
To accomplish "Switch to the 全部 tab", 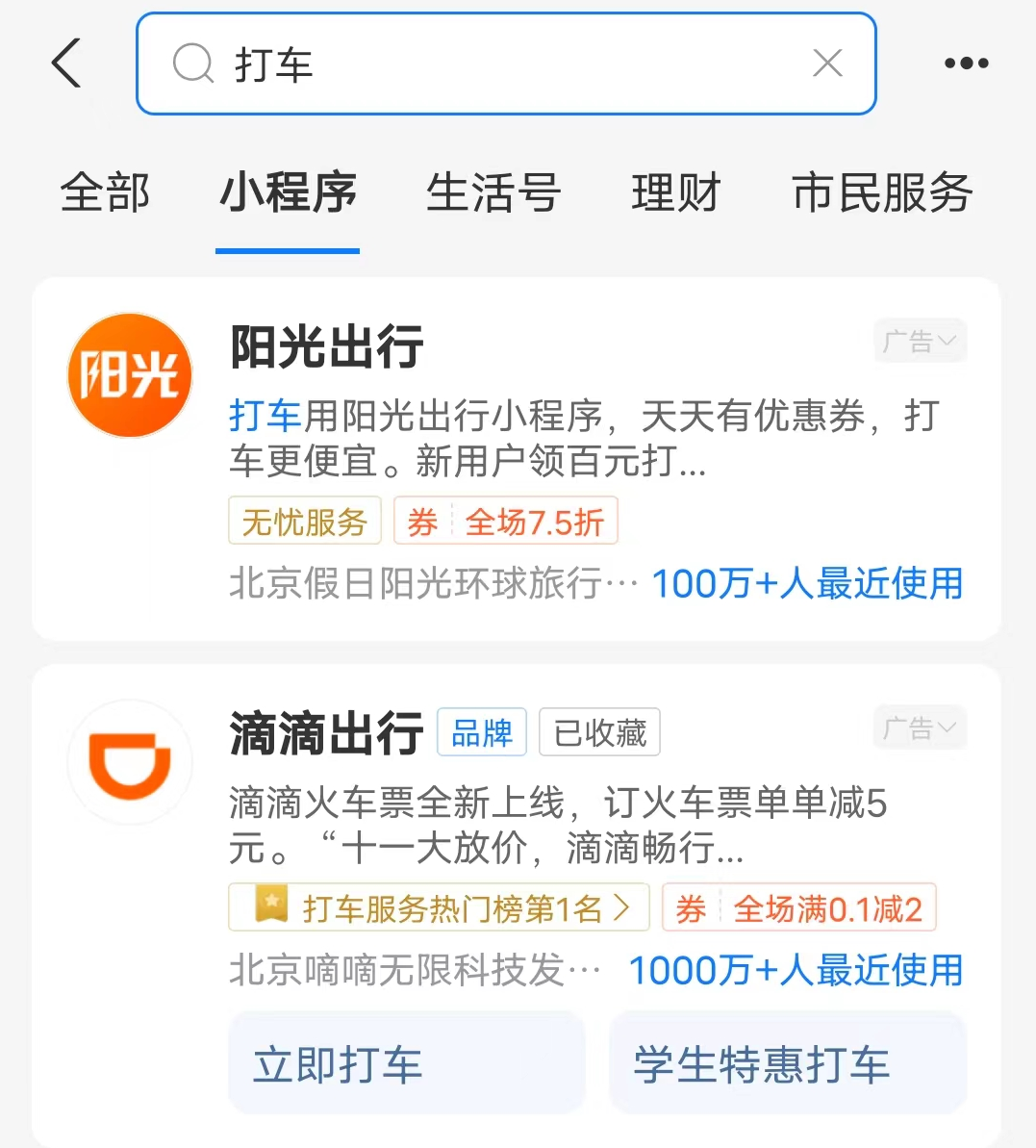I will click(x=105, y=192).
